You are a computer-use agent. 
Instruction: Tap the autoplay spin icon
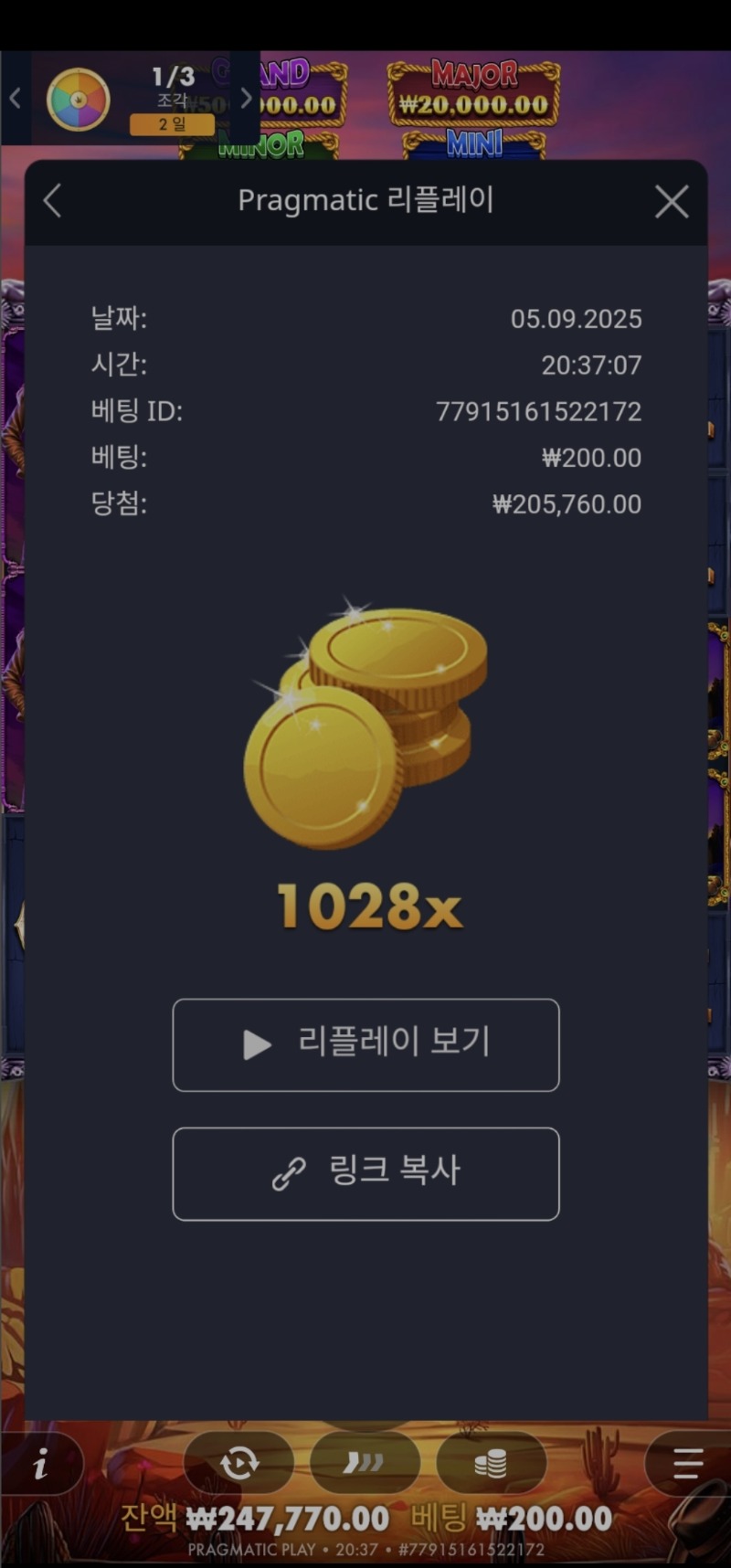239,1464
